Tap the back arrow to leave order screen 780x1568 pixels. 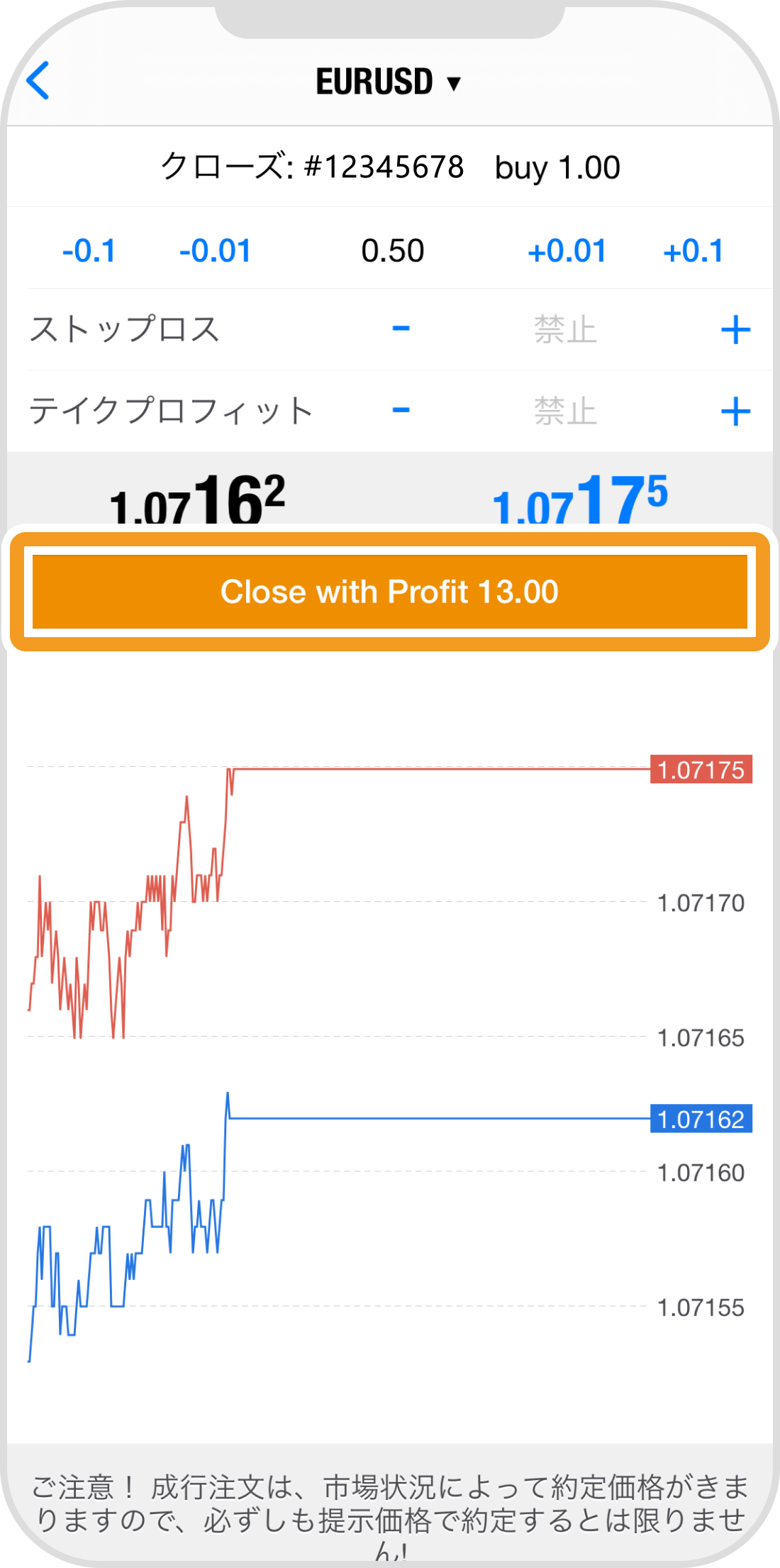click(39, 81)
